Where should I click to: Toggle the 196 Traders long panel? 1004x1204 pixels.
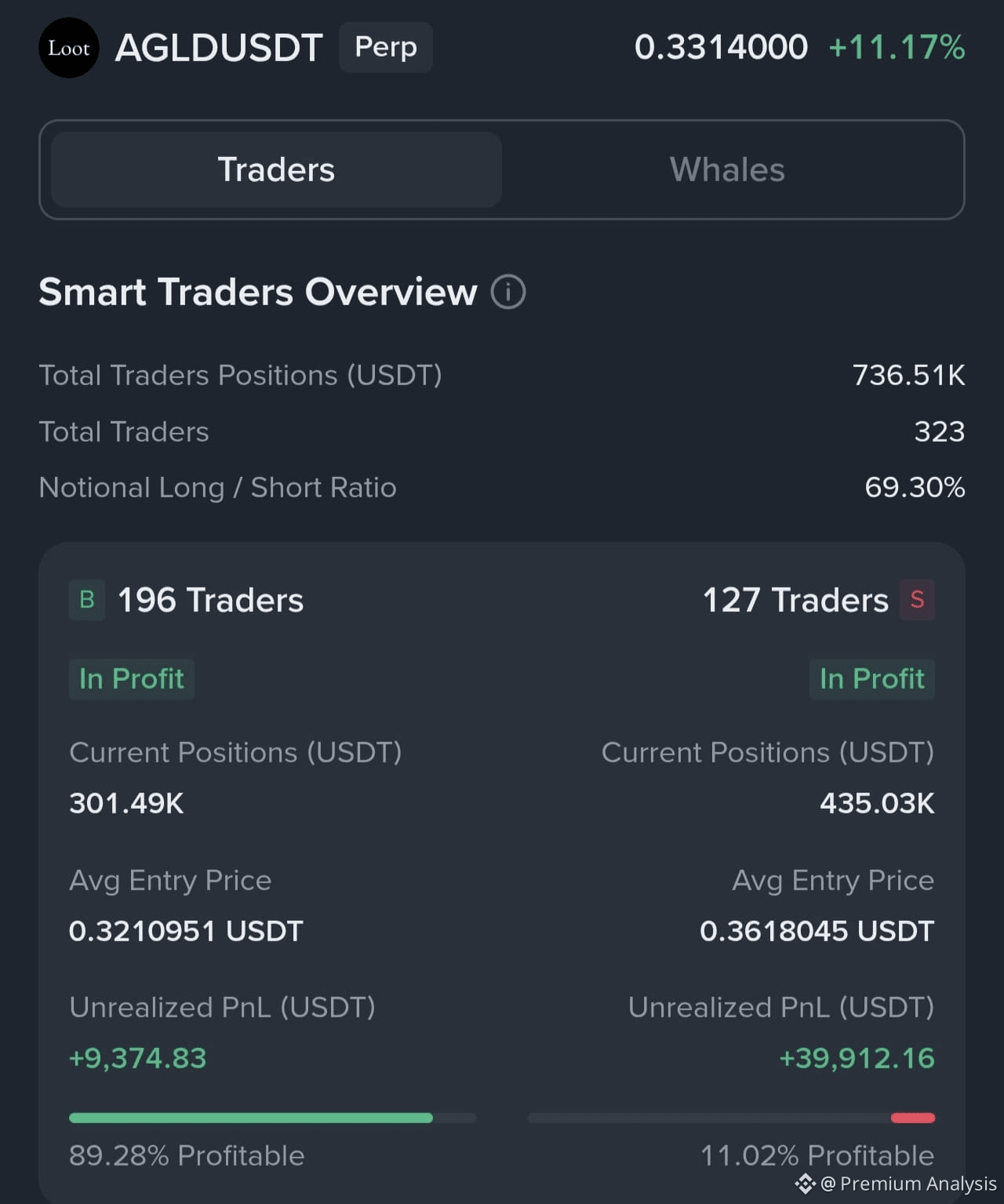pyautogui.click(x=210, y=600)
